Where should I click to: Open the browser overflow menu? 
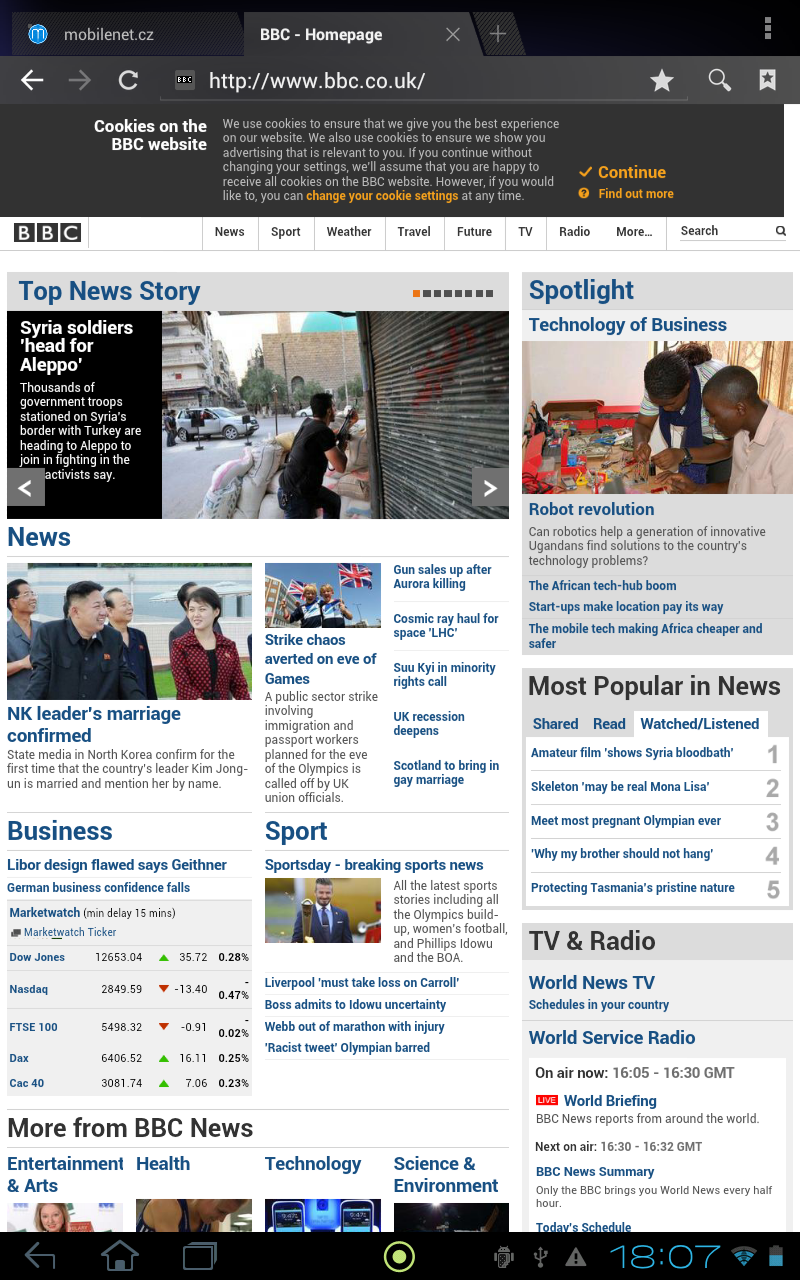tap(767, 28)
